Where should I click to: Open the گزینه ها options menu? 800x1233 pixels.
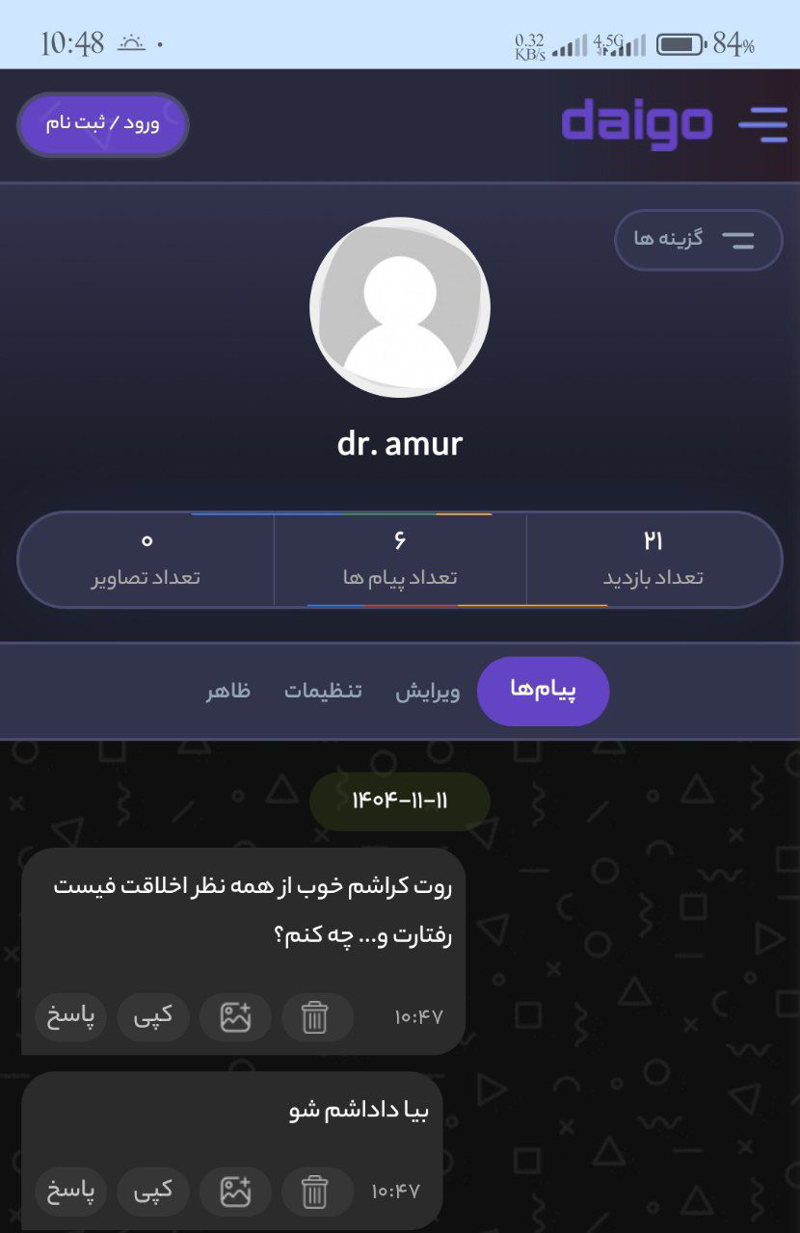(698, 240)
